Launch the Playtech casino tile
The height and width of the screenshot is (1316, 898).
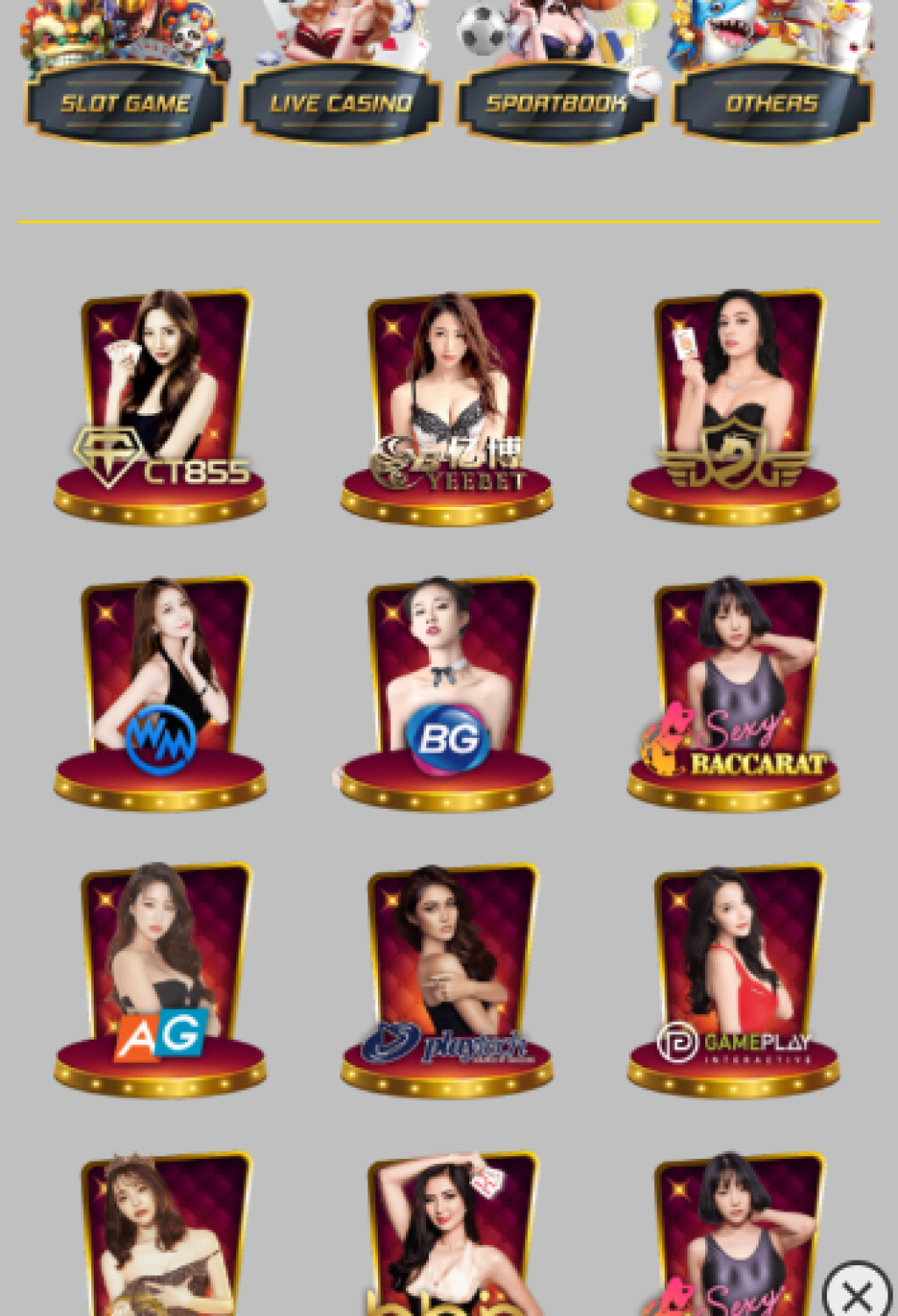[447, 979]
